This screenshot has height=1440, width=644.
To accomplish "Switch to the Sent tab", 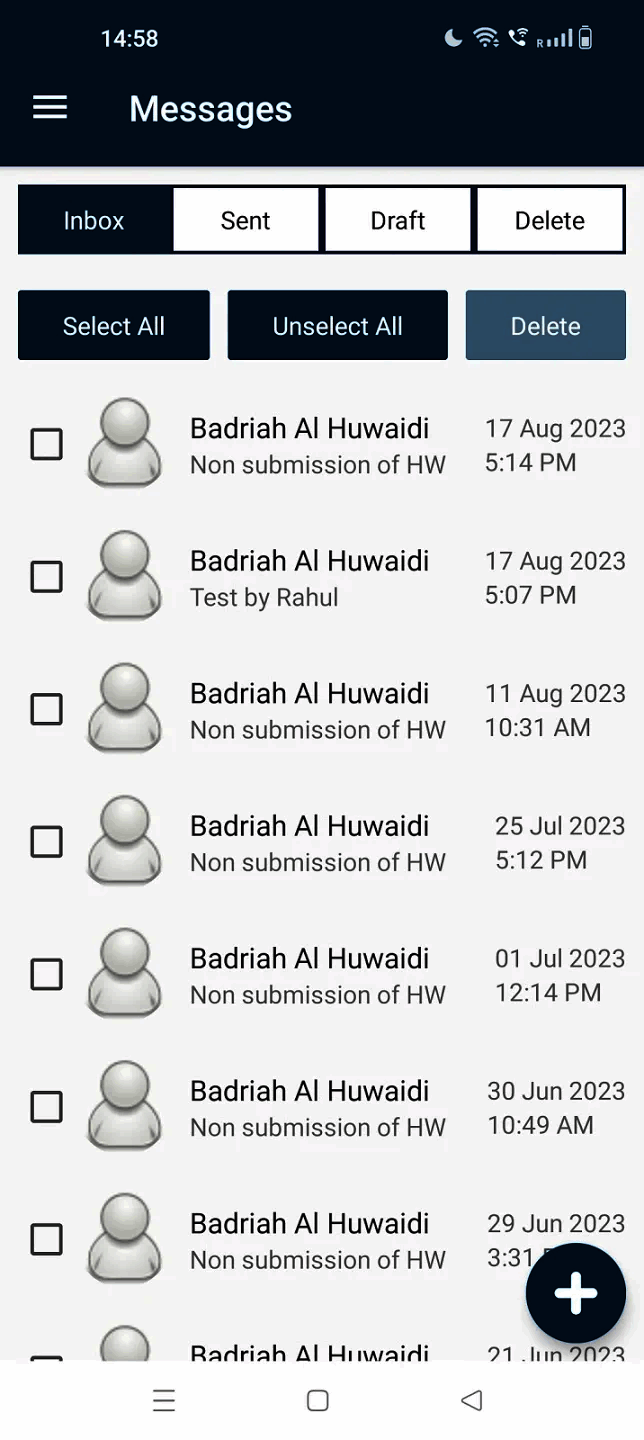I will click(x=246, y=220).
